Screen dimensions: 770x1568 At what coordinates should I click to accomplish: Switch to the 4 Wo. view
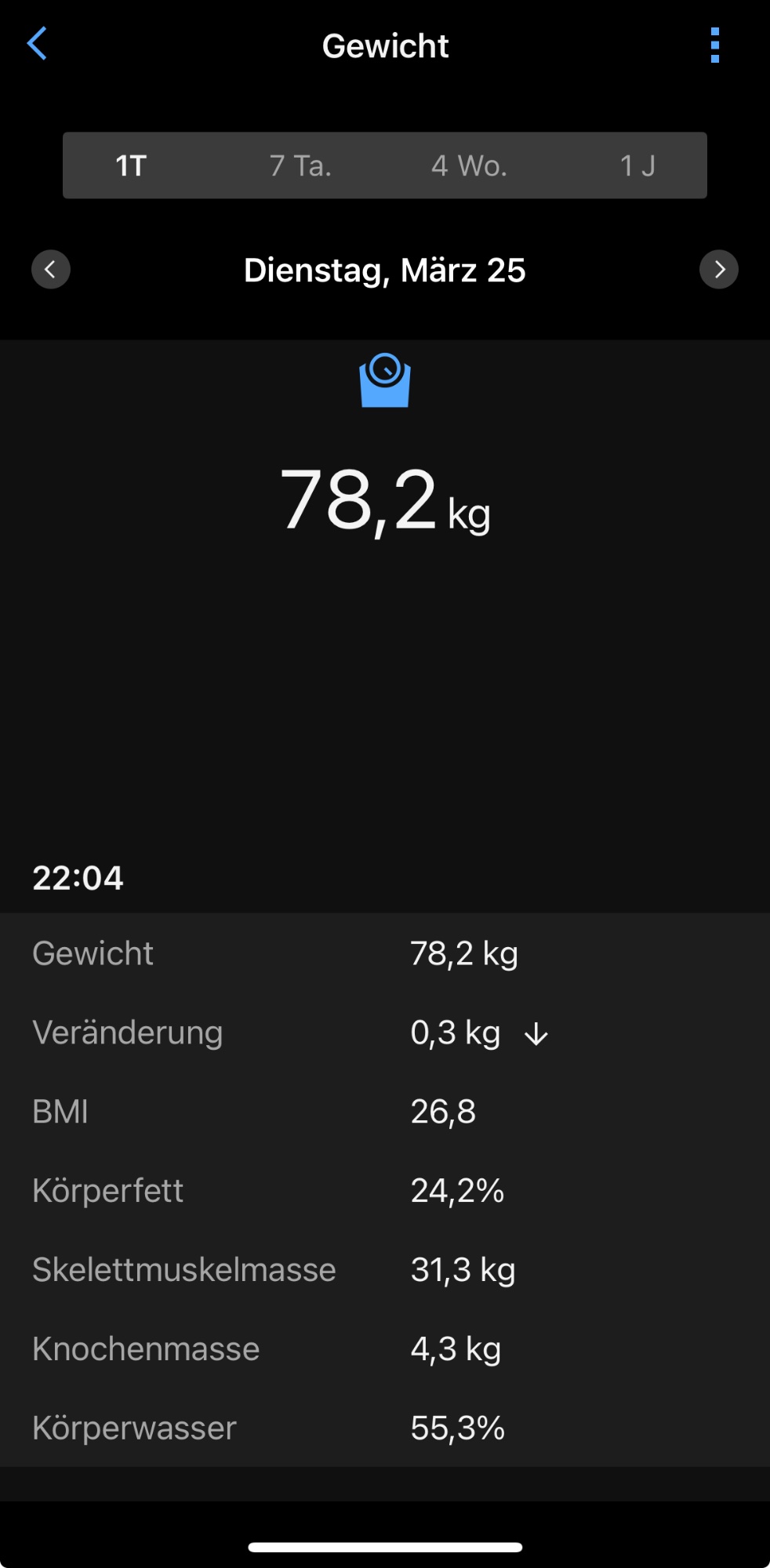click(469, 165)
